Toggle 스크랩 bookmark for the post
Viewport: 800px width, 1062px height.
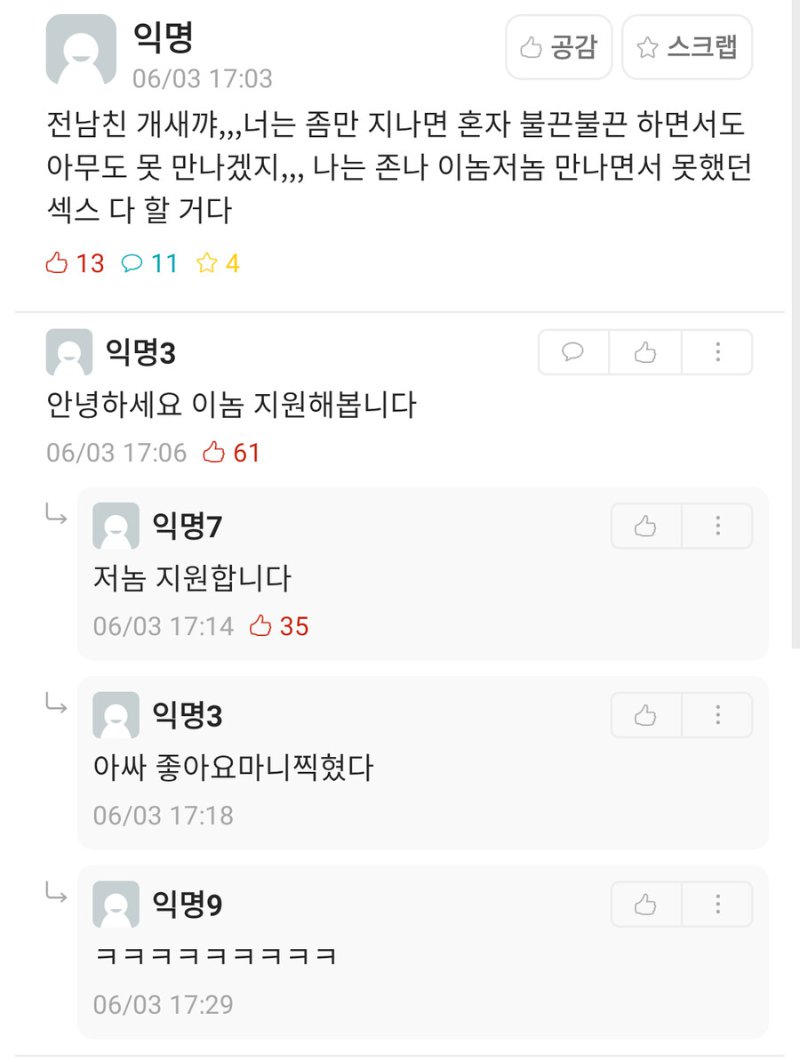[688, 46]
